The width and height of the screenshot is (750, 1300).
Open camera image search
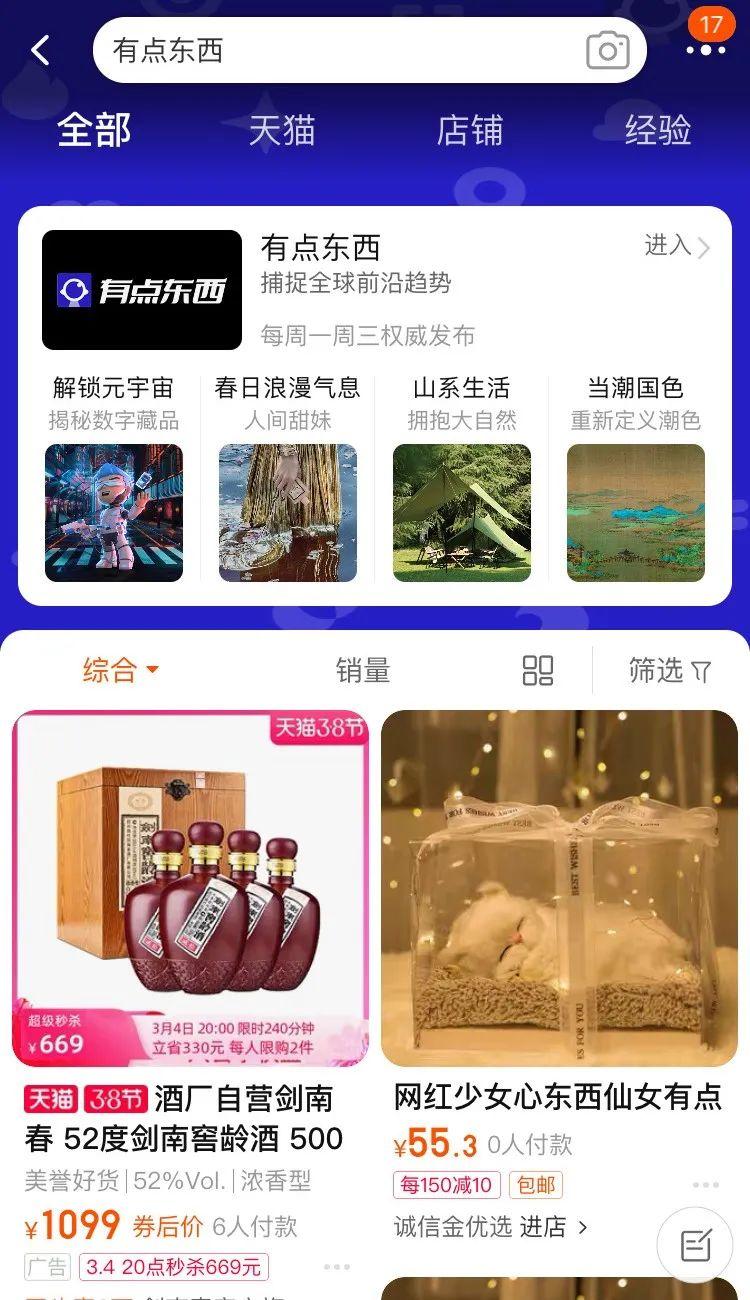[607, 51]
